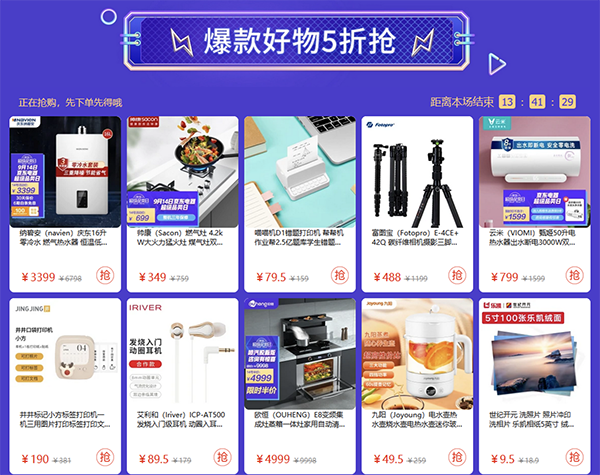Grab the ¥799 VIOMI water heater
Screen dimensions: 600x475
pos(575,275)
